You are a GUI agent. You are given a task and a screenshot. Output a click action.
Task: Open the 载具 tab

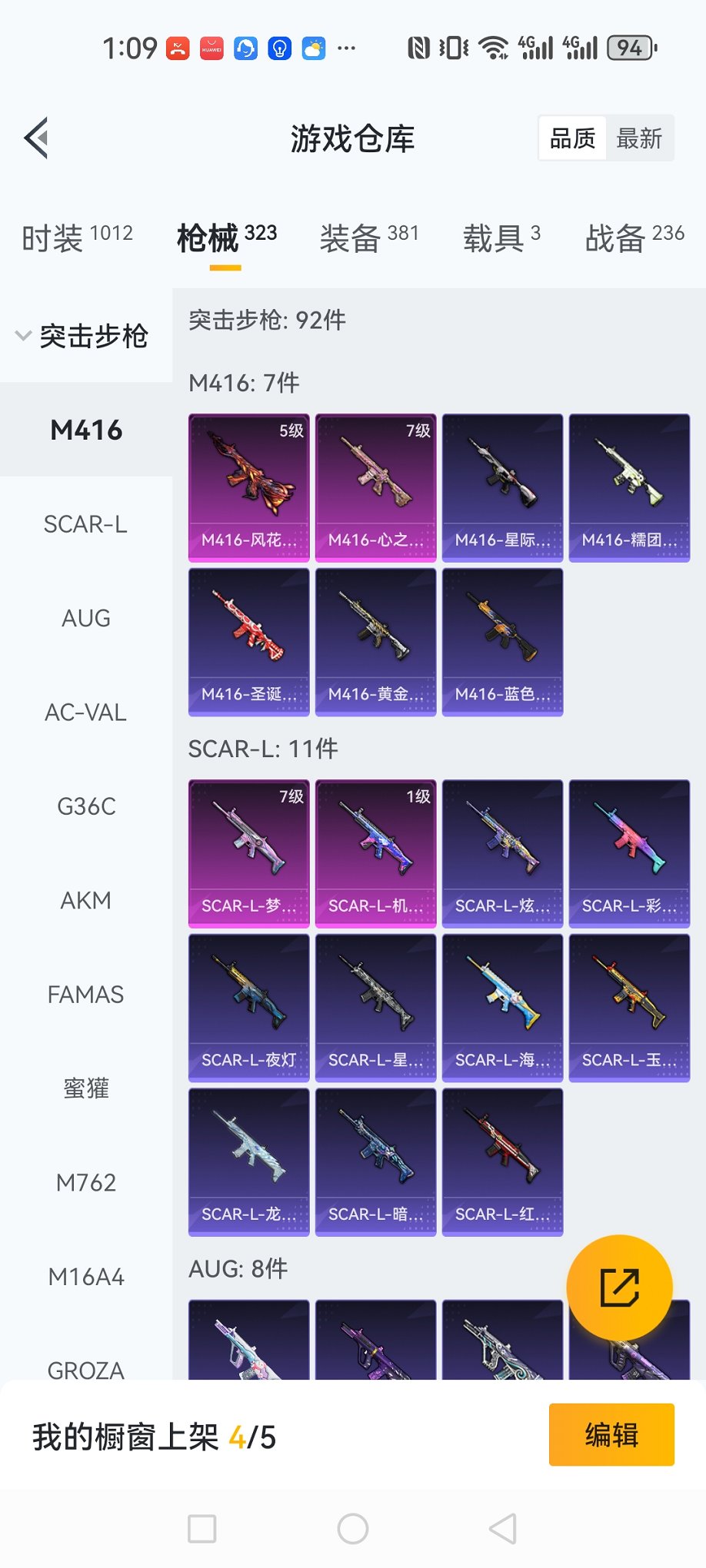pos(501,238)
